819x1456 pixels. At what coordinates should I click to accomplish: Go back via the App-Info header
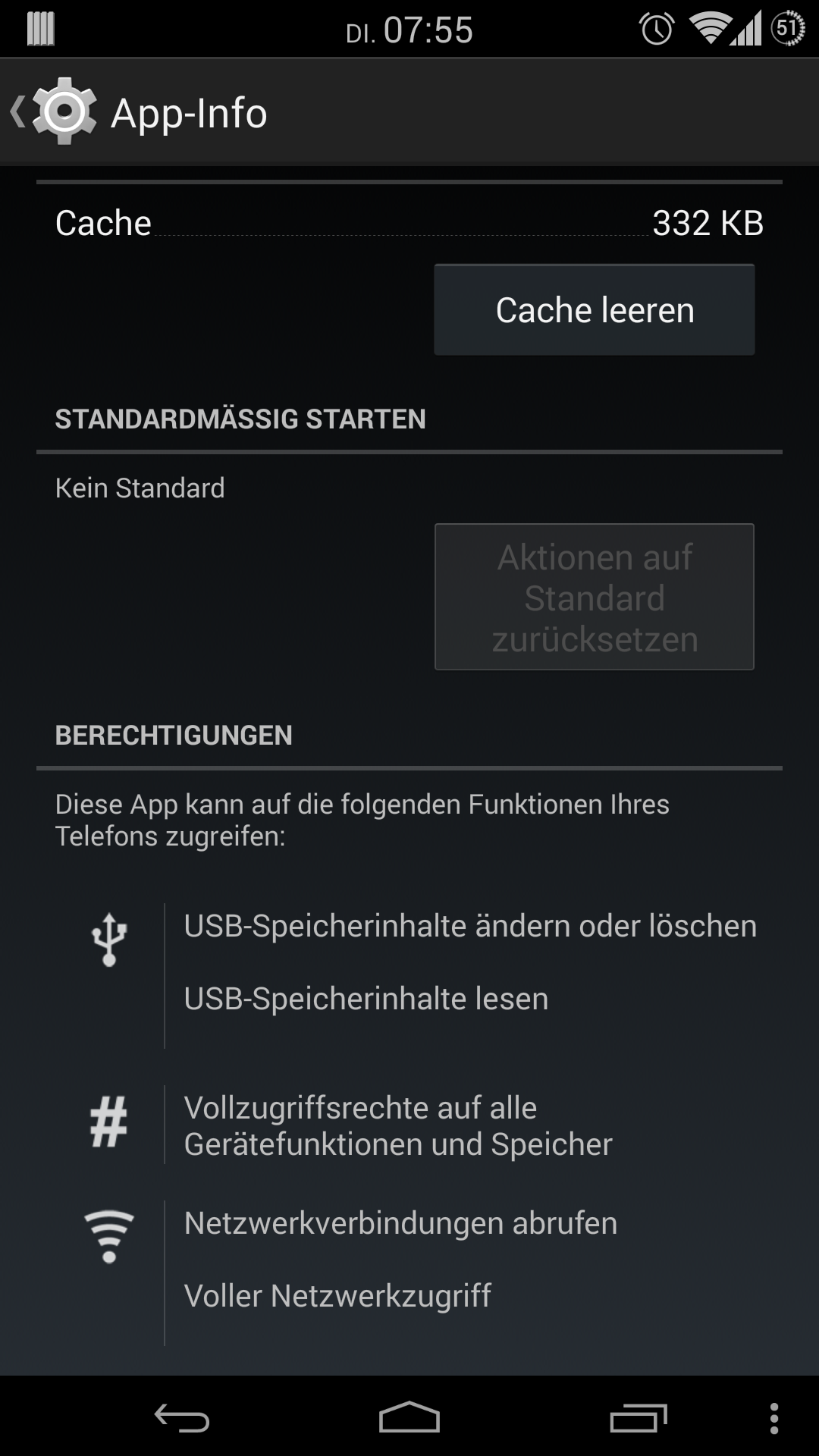pos(53,112)
